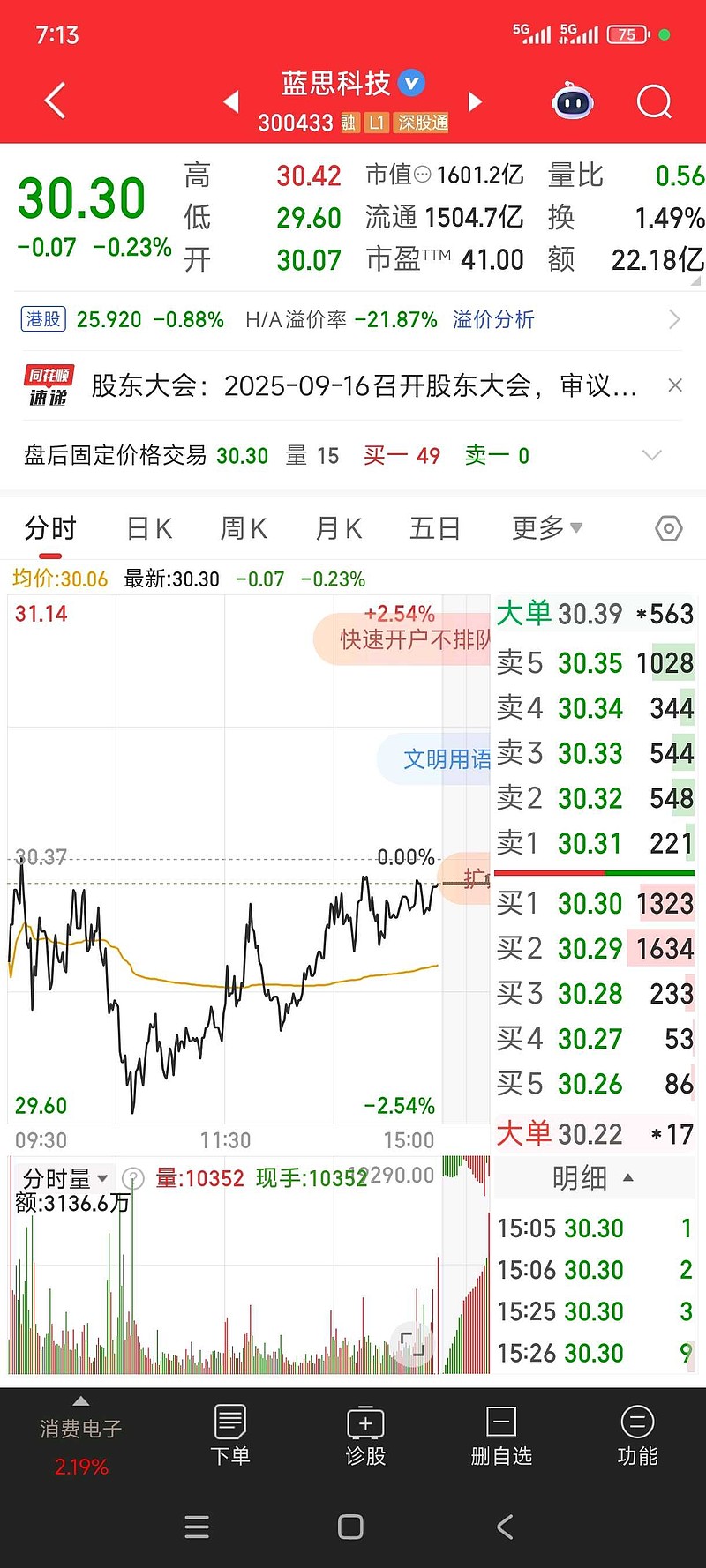Switch to 五日 chart tab
706x1568 pixels.
[x=435, y=528]
